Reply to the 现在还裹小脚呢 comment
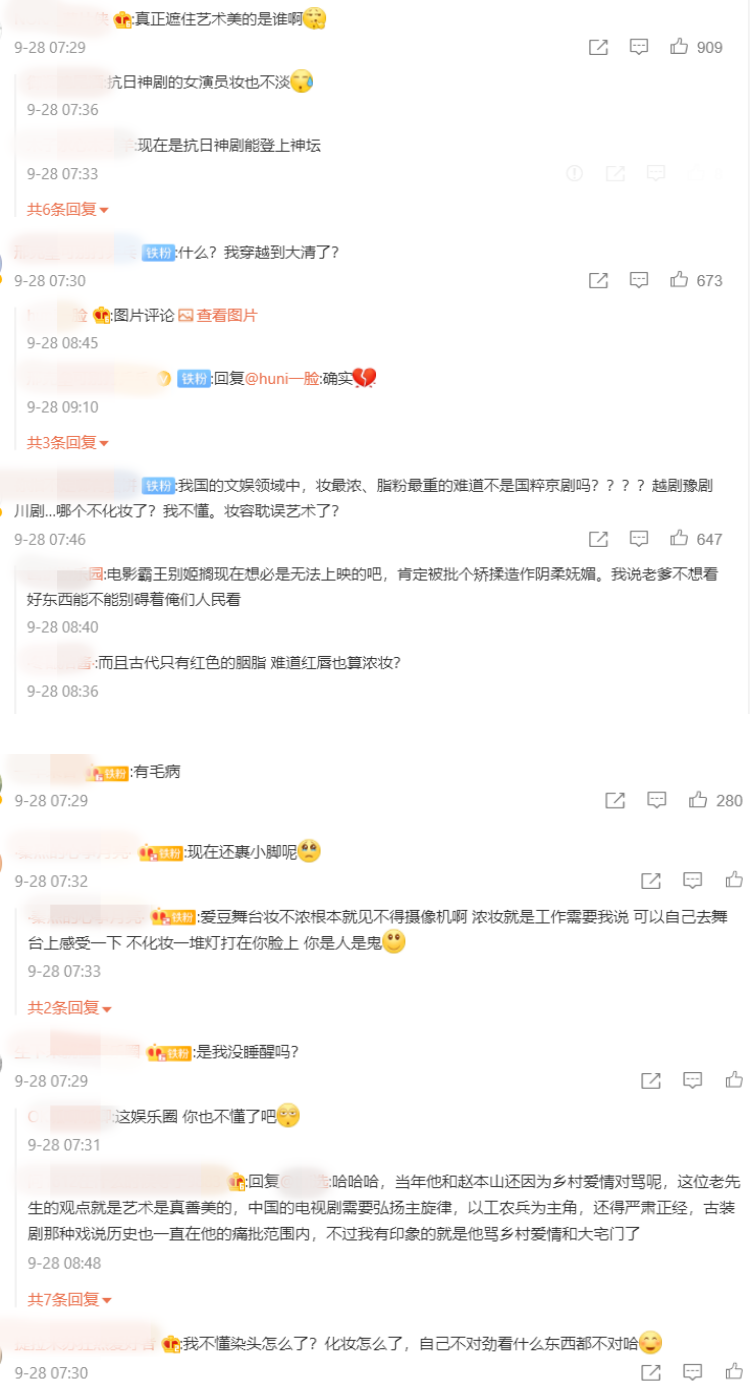 point(692,881)
